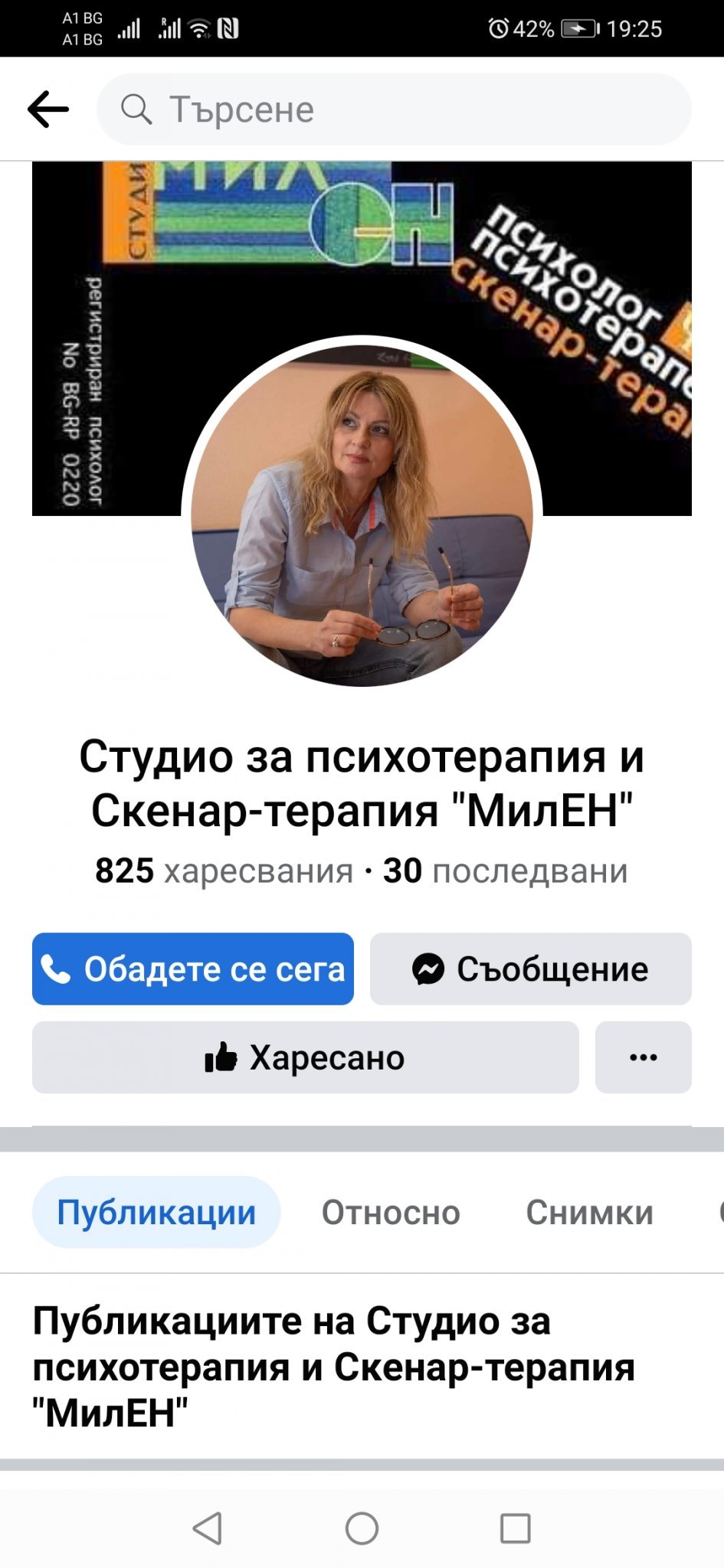
Task: Open the three-dot more options menu
Action: tap(643, 1057)
